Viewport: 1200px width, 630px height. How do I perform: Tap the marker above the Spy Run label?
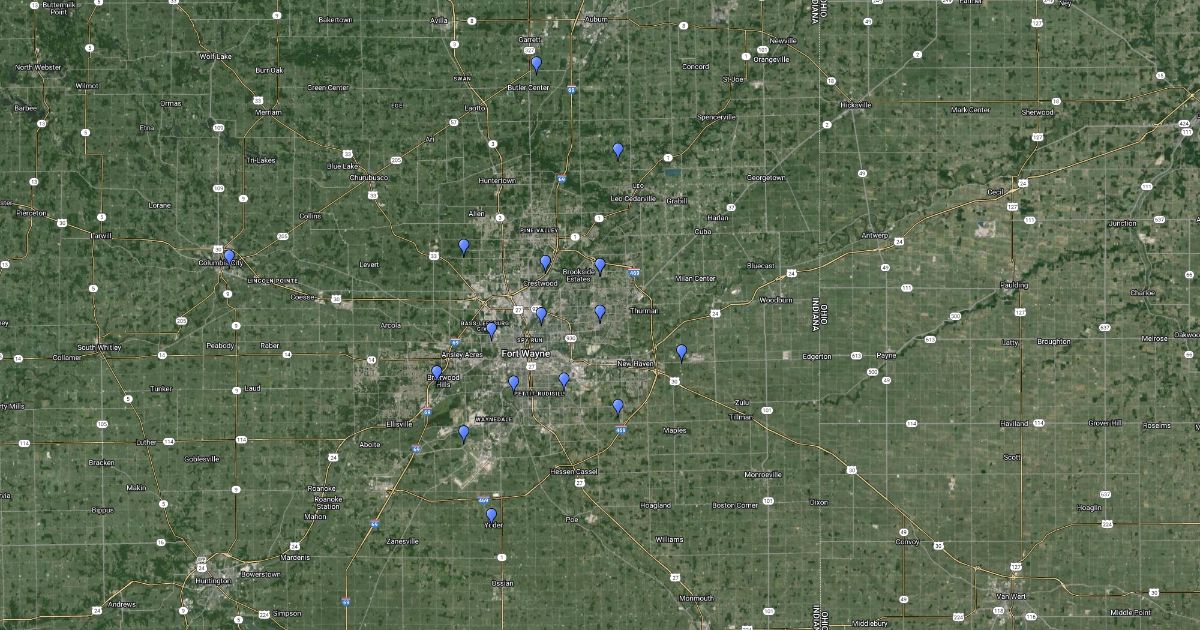click(x=541, y=315)
